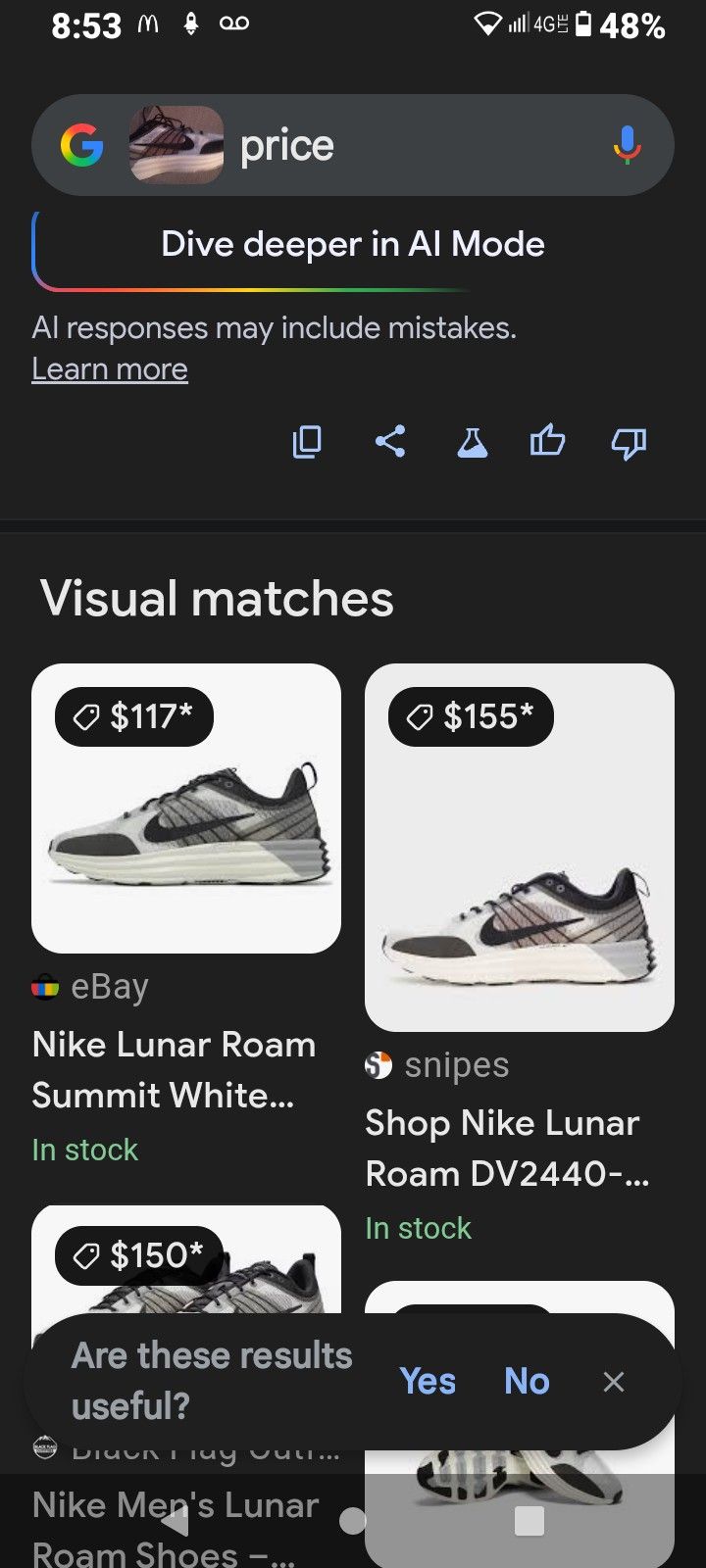Tap the thumbnail image in the search bar

pos(176,146)
